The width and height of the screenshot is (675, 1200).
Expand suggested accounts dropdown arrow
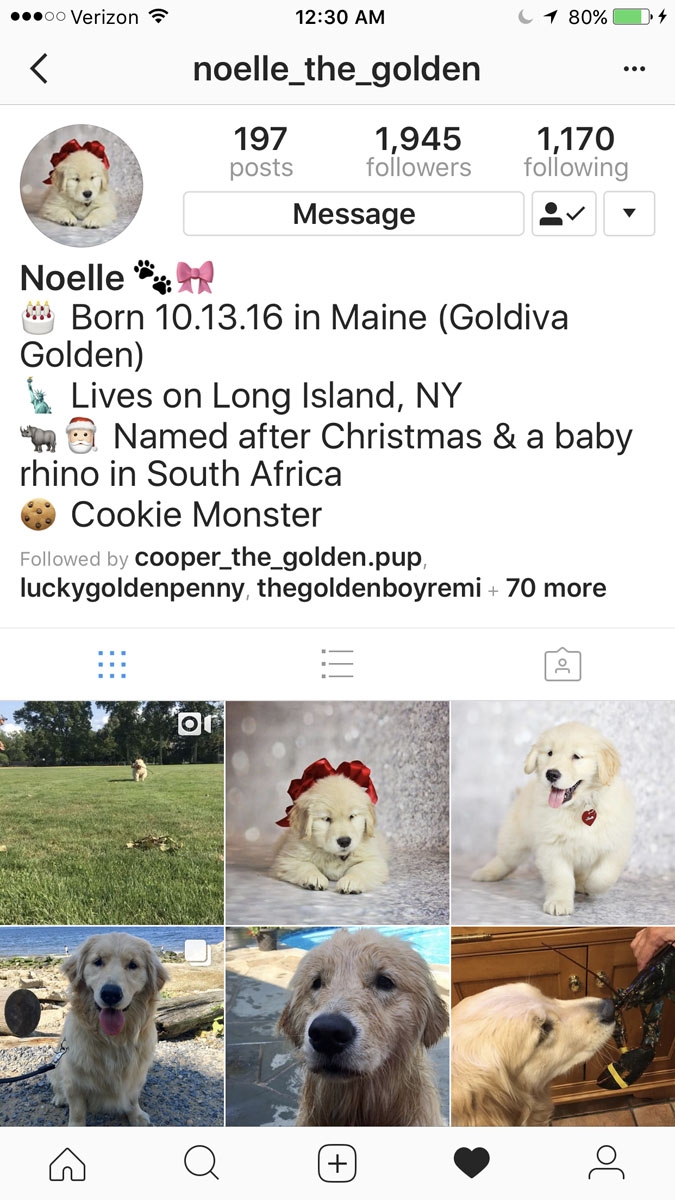[630, 214]
